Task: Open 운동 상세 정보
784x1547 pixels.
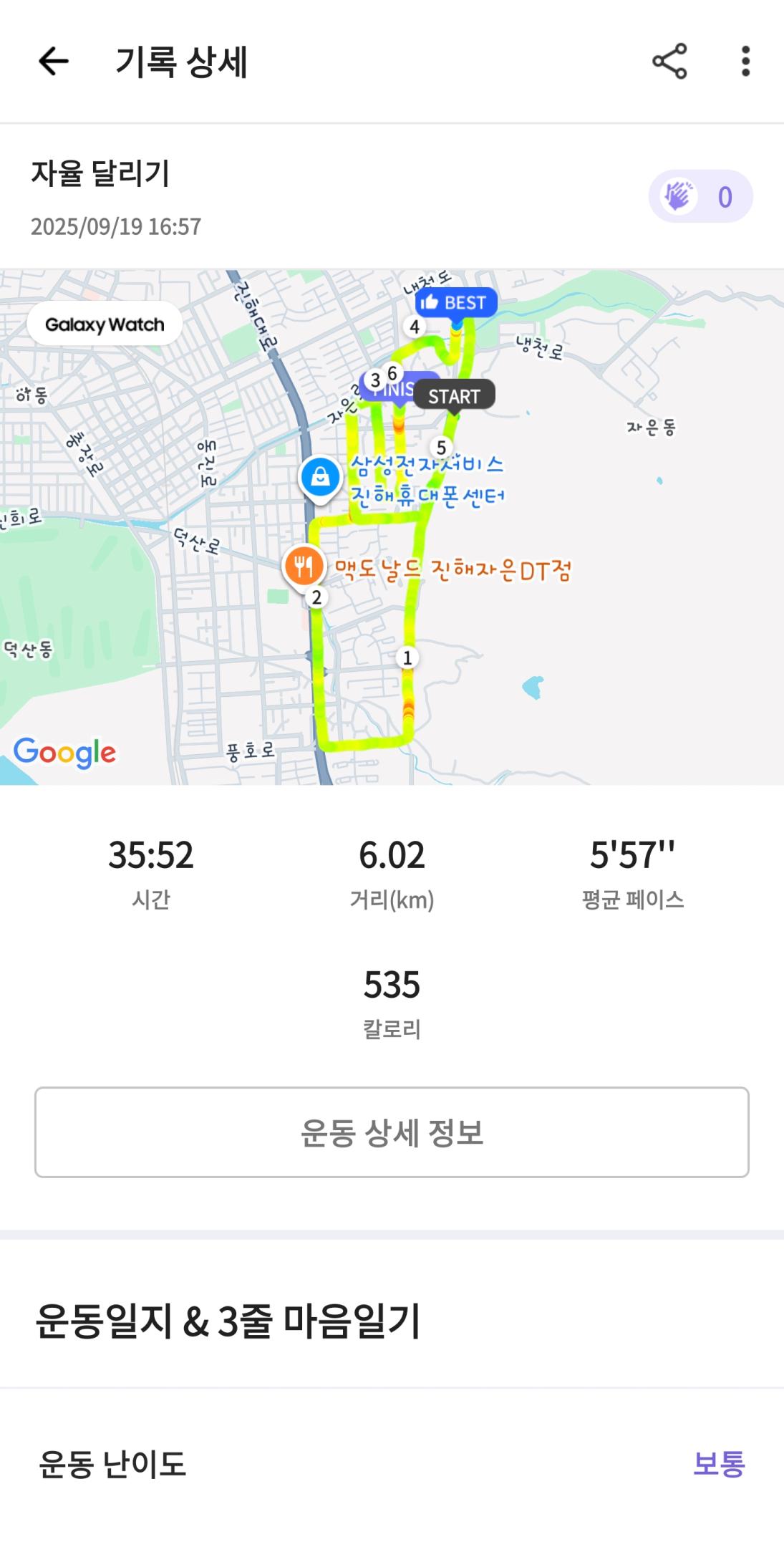Action: [x=392, y=1132]
